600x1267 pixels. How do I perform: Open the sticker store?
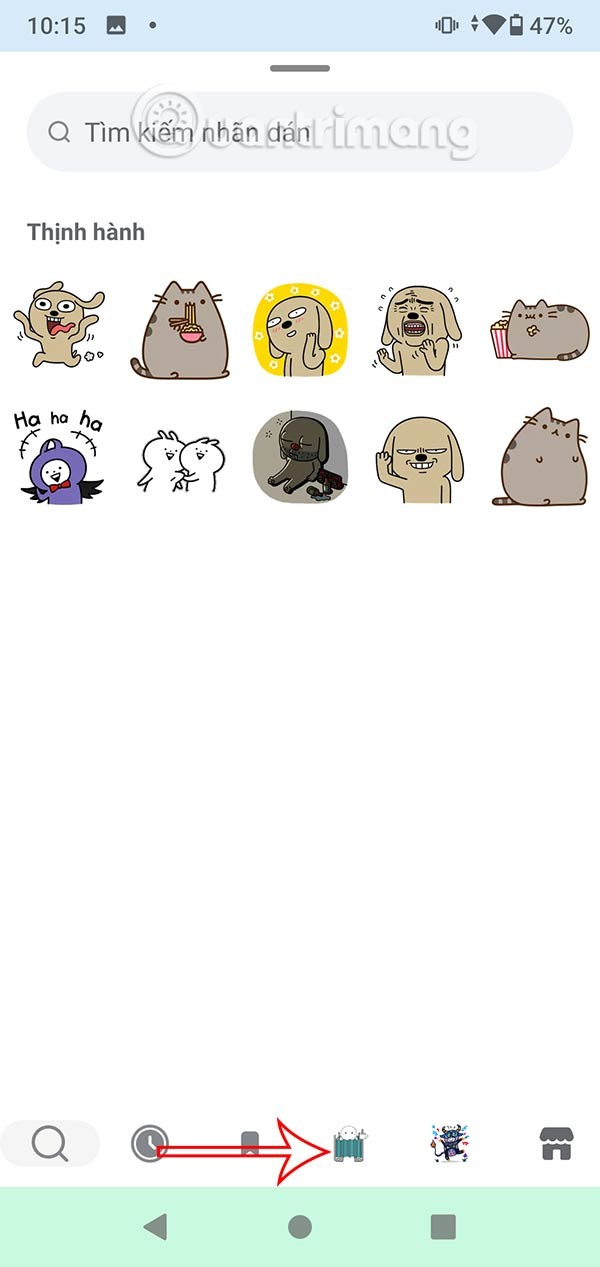click(x=556, y=1143)
